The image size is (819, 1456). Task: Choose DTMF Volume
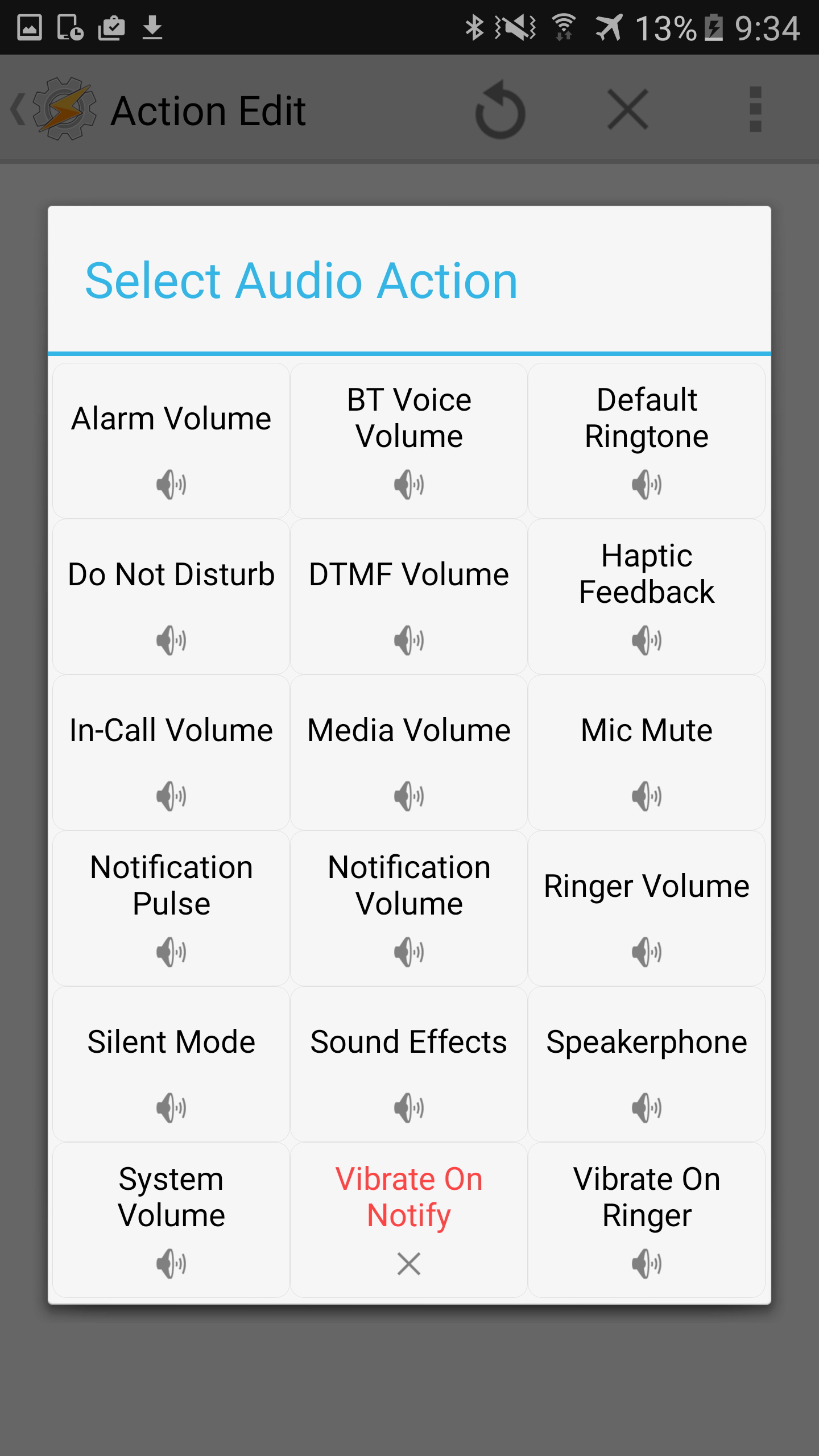409,597
